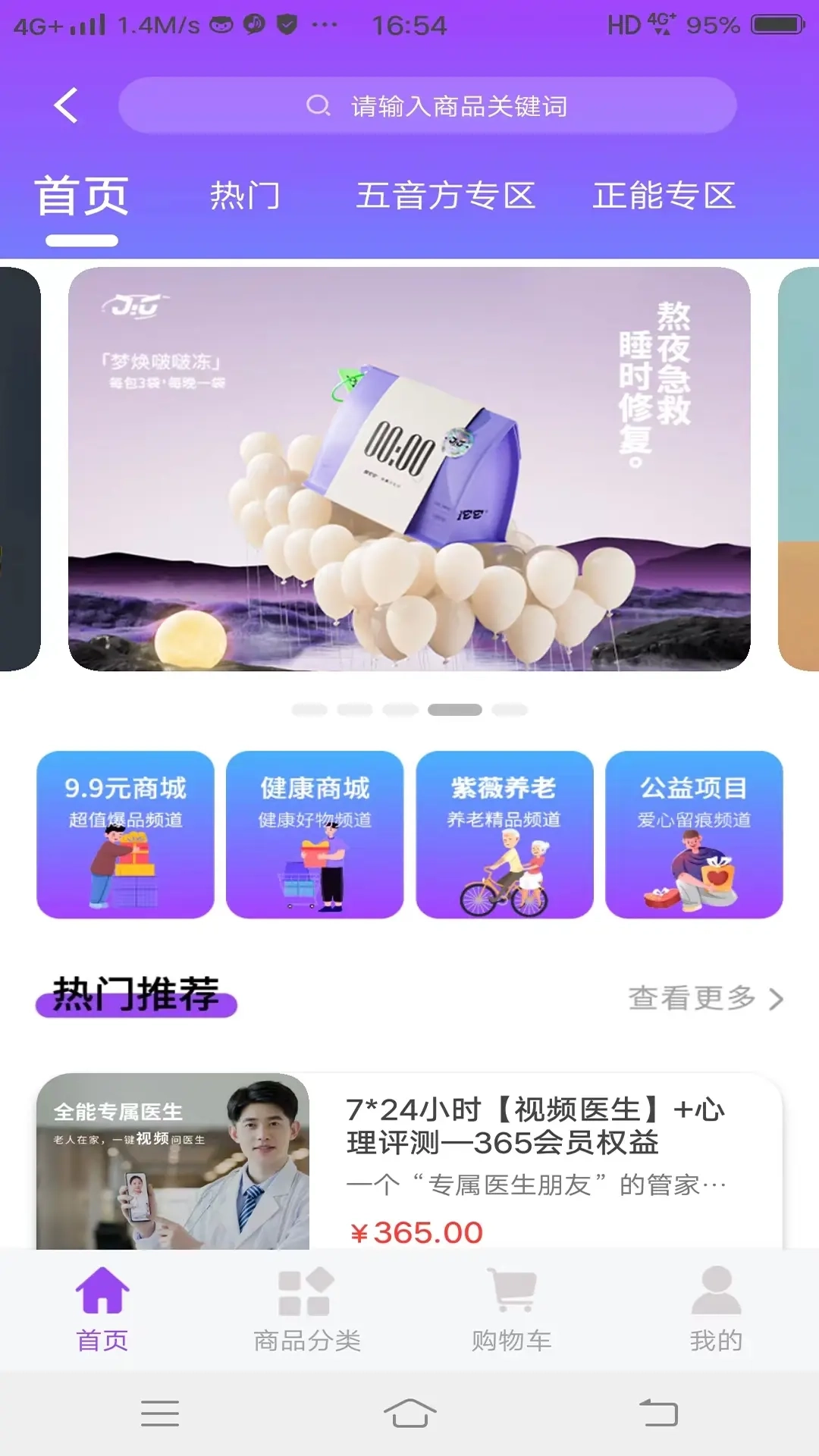Tap the search magnifier icon in search bar

point(318,106)
